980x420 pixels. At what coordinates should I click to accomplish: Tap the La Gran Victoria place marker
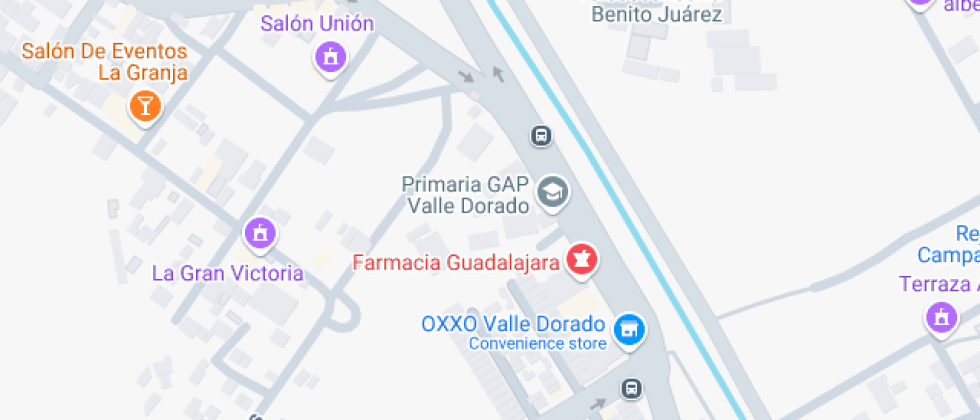point(260,235)
